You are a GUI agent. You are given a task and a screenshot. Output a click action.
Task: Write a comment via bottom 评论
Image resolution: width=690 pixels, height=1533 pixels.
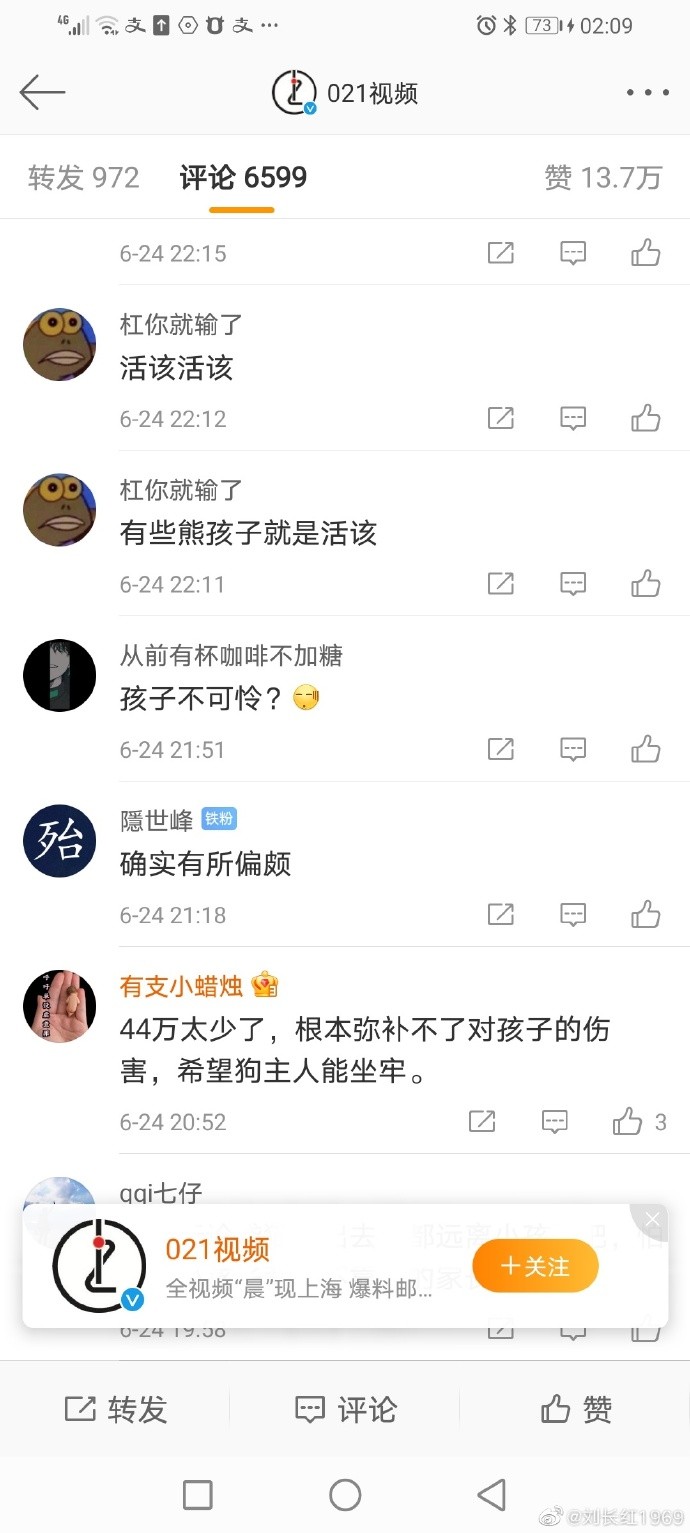(345, 1409)
